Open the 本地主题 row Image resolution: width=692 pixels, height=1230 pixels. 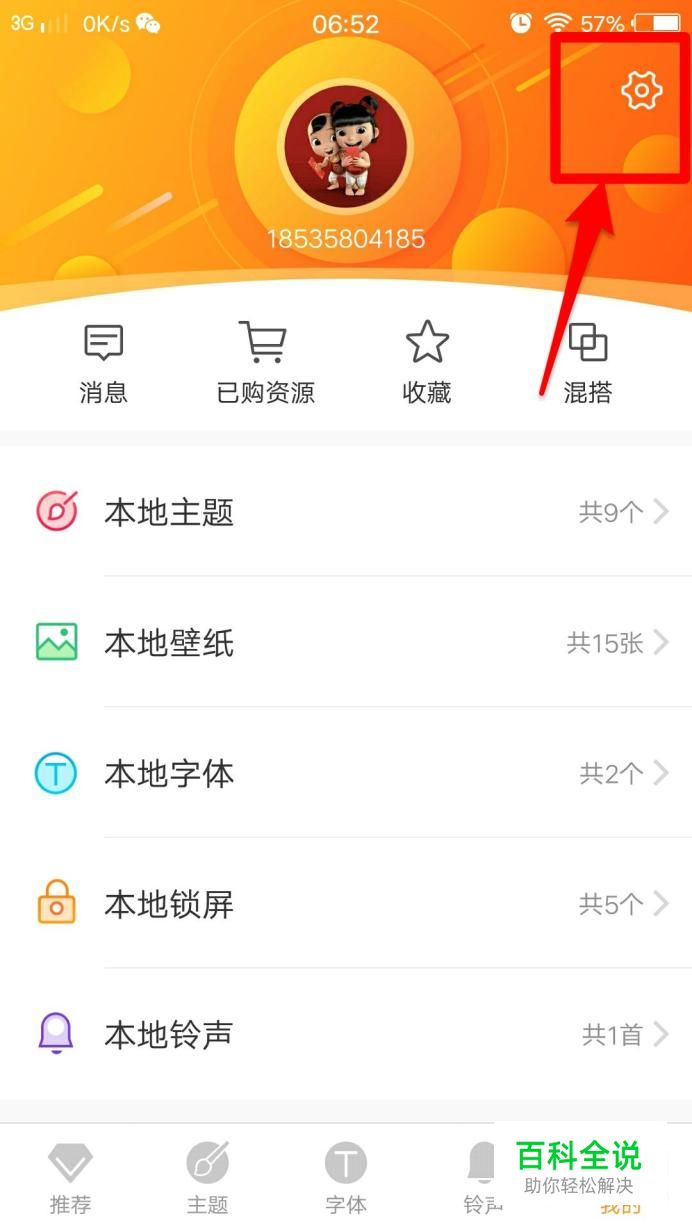(346, 512)
